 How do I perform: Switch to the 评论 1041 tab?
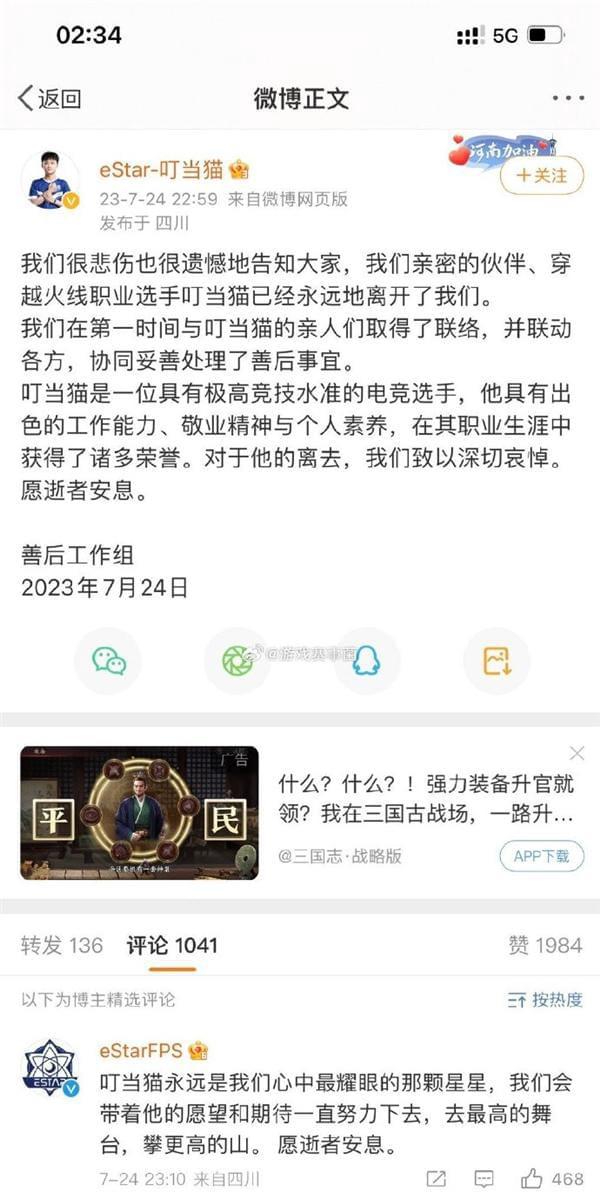(x=171, y=945)
